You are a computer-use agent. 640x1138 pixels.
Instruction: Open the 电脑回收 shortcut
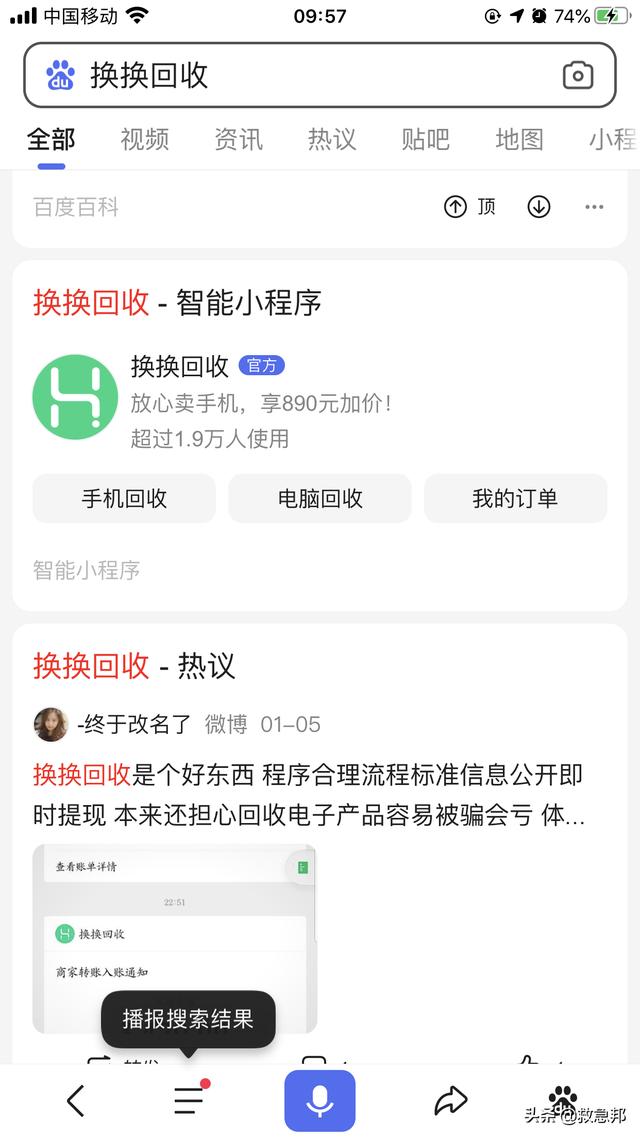[320, 498]
